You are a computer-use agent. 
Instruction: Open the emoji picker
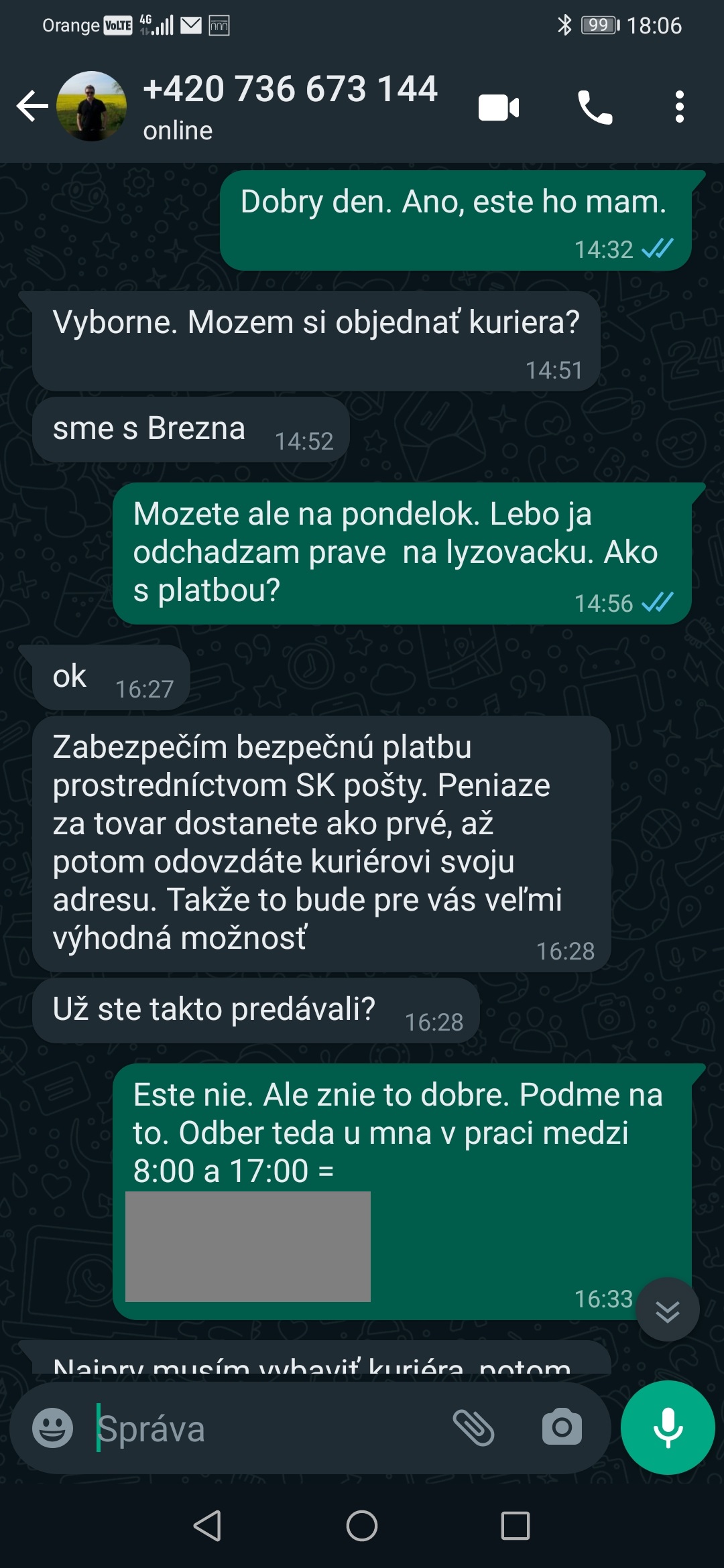pos(53,1427)
